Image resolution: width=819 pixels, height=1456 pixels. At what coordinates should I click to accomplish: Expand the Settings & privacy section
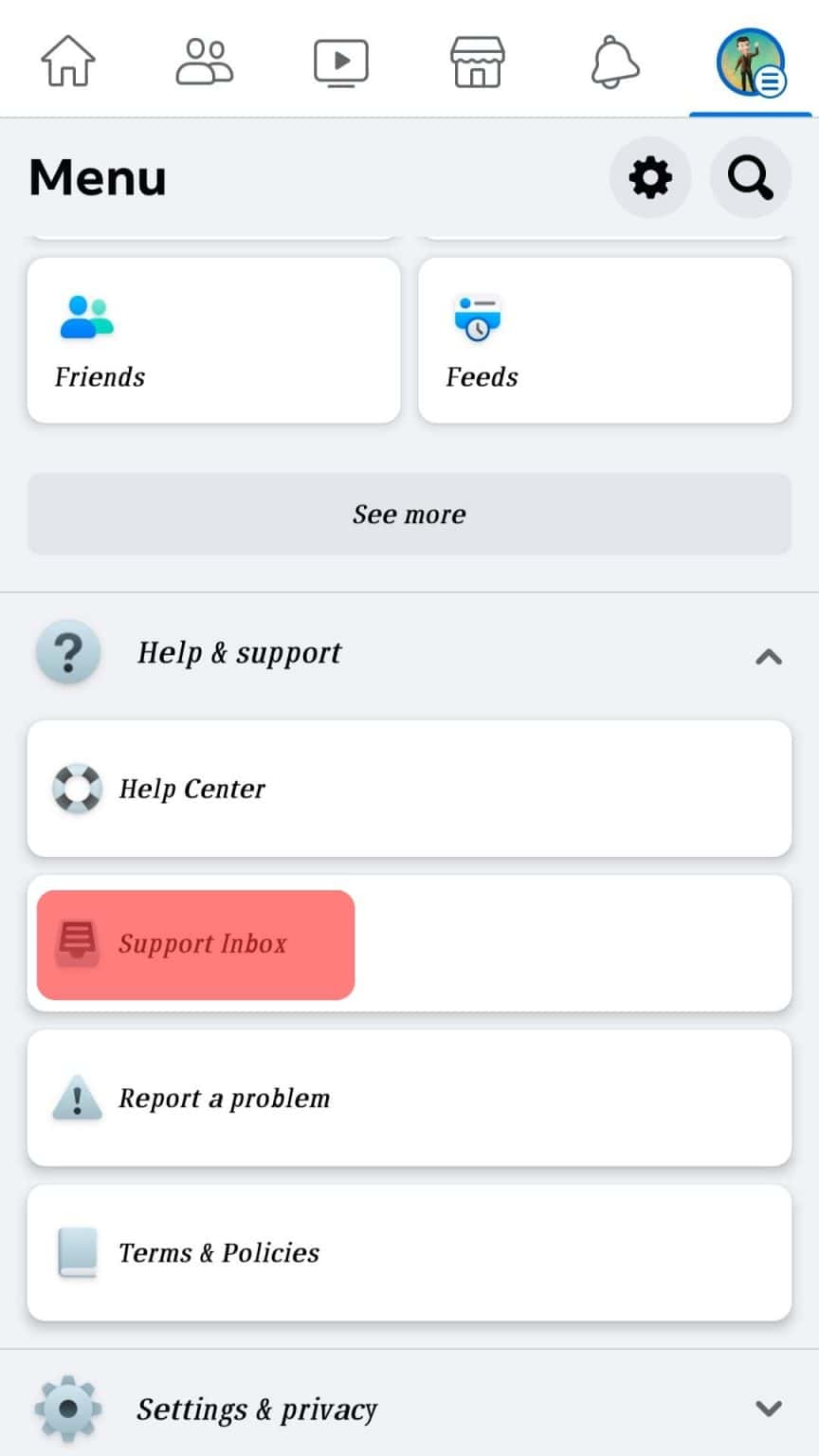[768, 1410]
